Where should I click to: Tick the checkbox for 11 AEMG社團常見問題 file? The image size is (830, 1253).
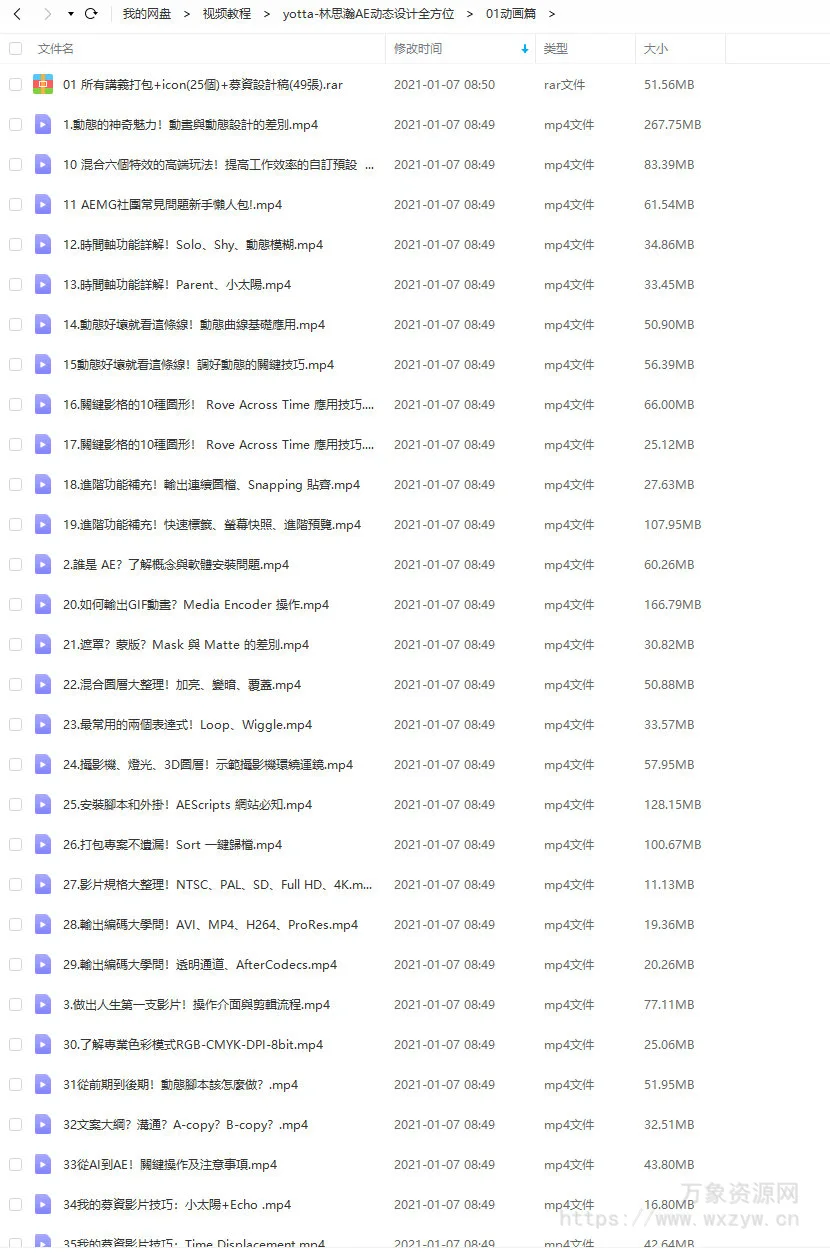[15, 204]
